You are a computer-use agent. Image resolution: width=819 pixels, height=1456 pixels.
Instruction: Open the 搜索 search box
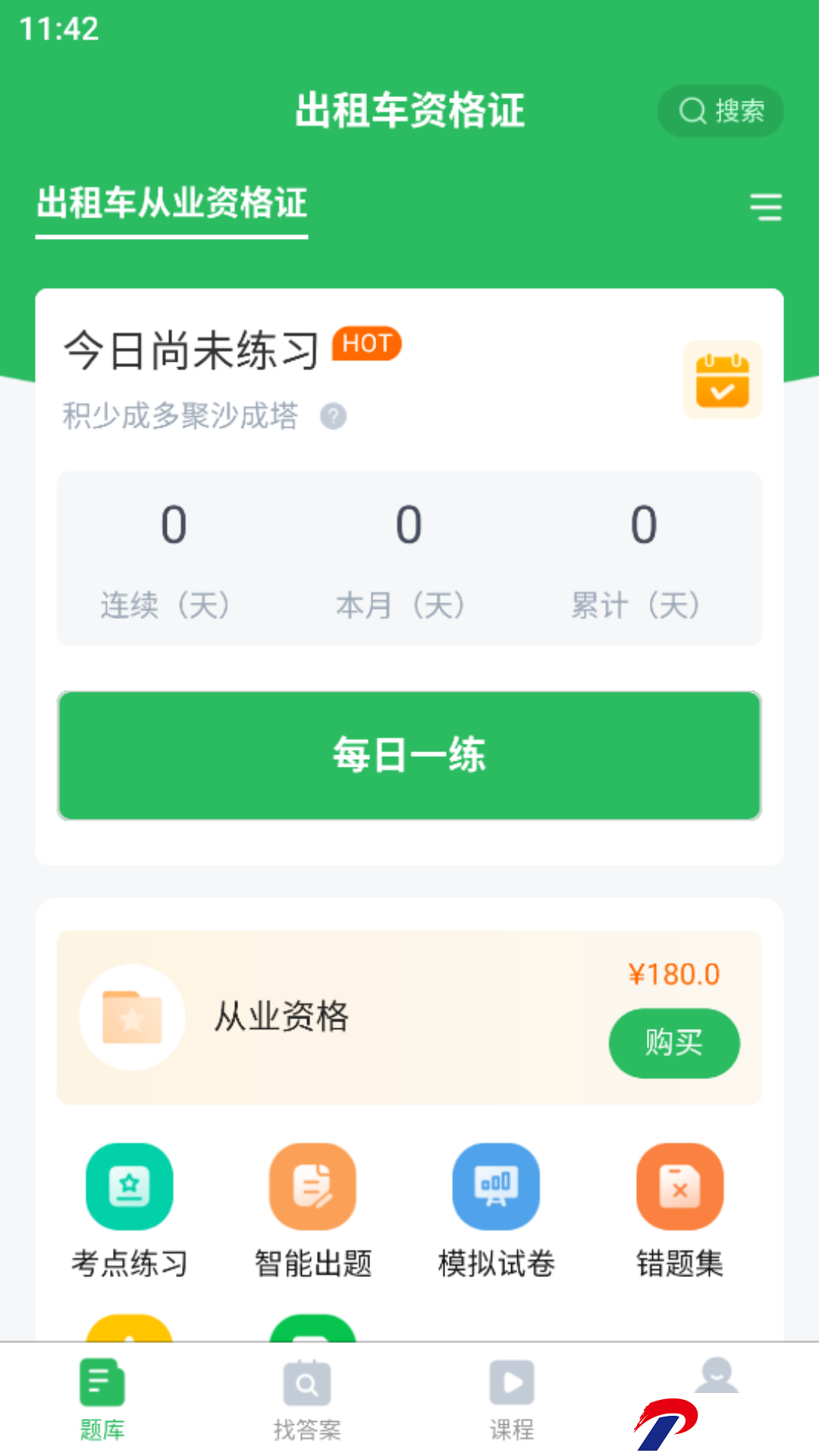720,111
